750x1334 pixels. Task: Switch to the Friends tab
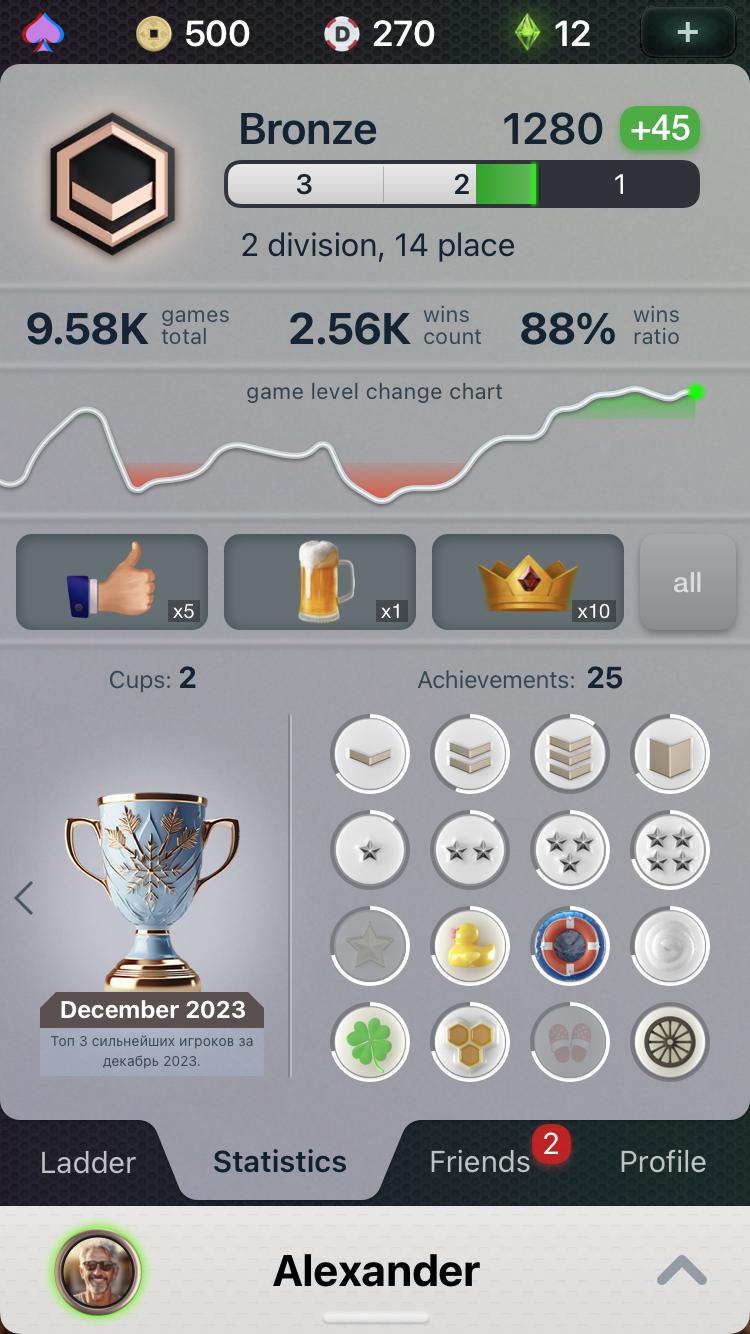[x=479, y=1162]
